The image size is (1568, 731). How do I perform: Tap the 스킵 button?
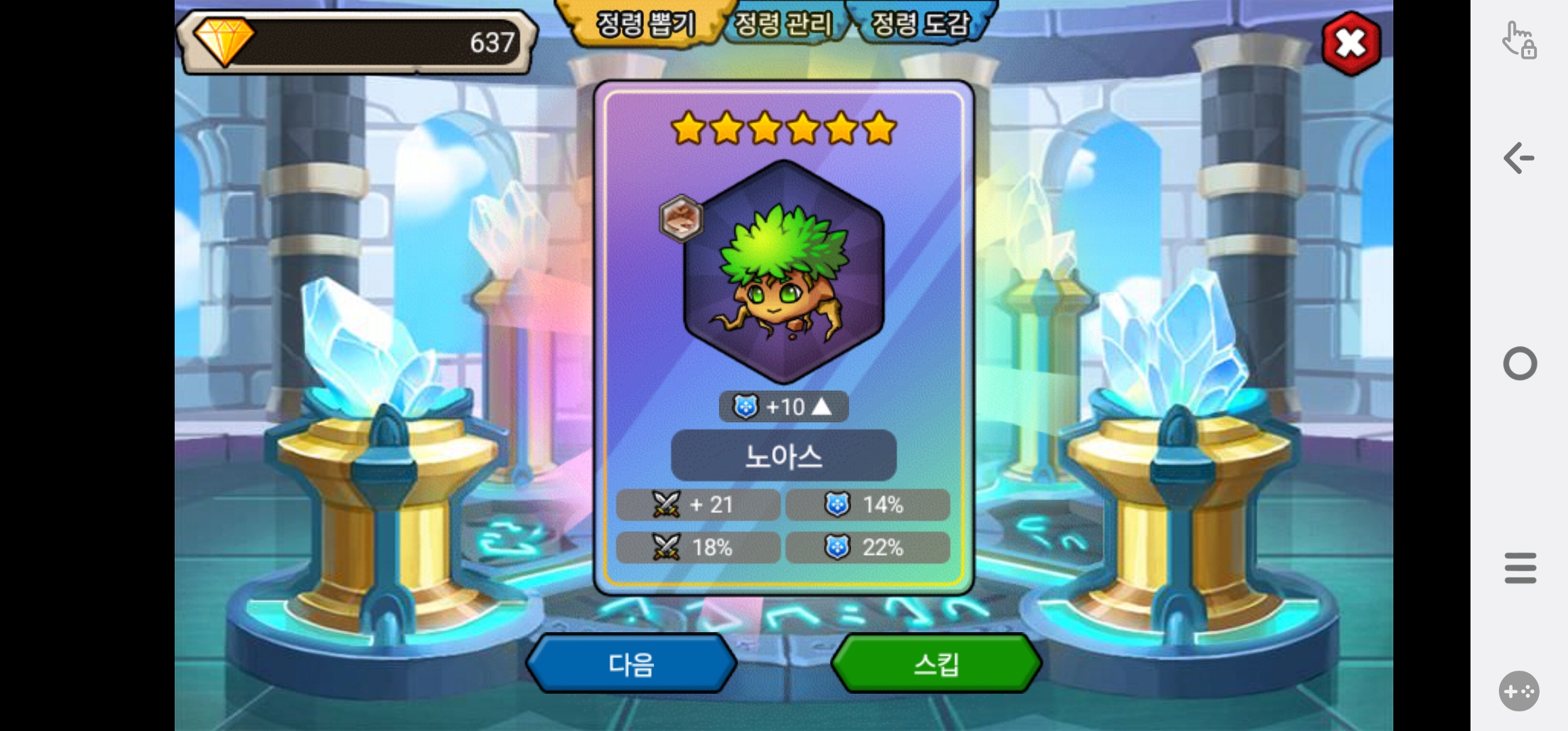(x=936, y=664)
